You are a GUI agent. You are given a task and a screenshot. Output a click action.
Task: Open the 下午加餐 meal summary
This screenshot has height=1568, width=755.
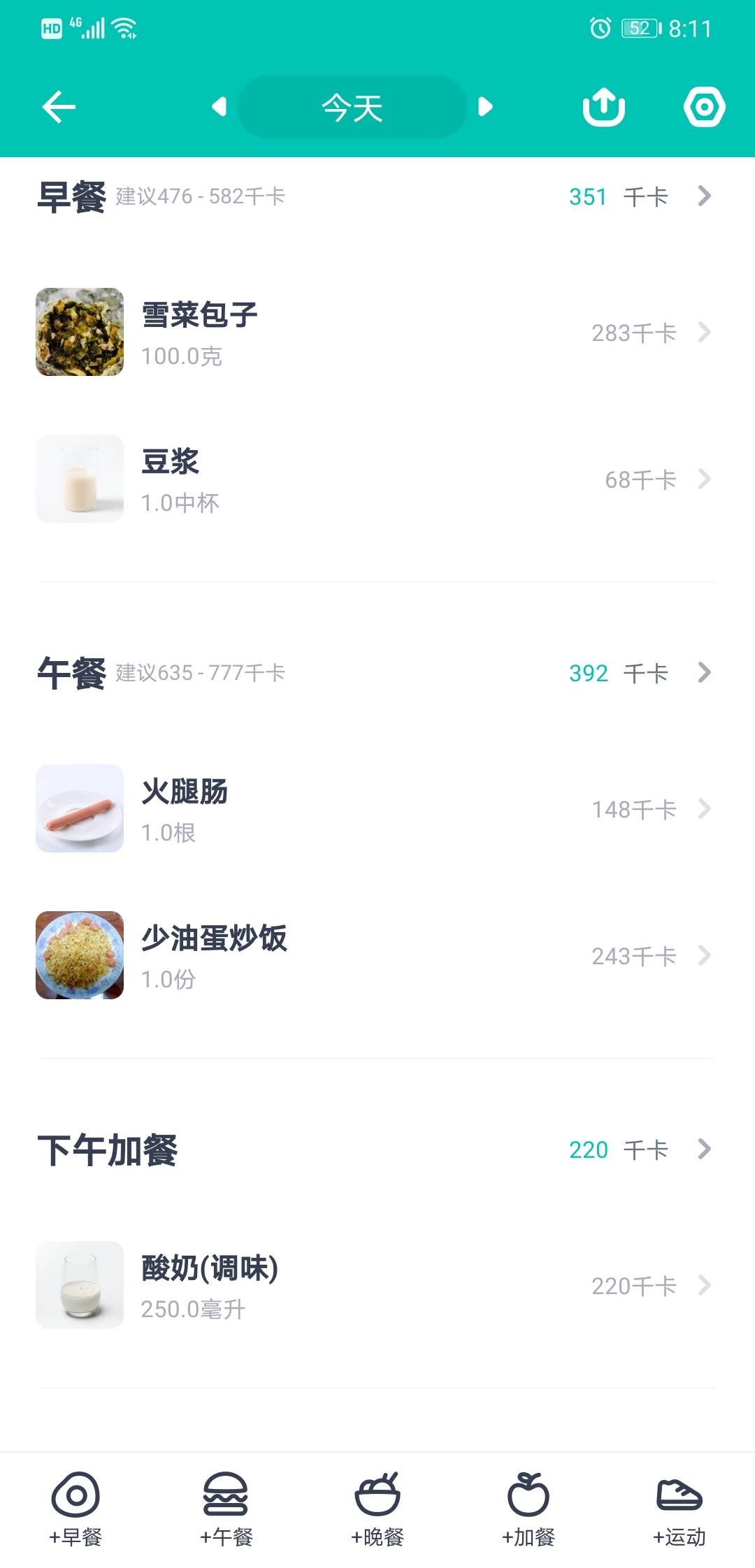pos(377,1149)
